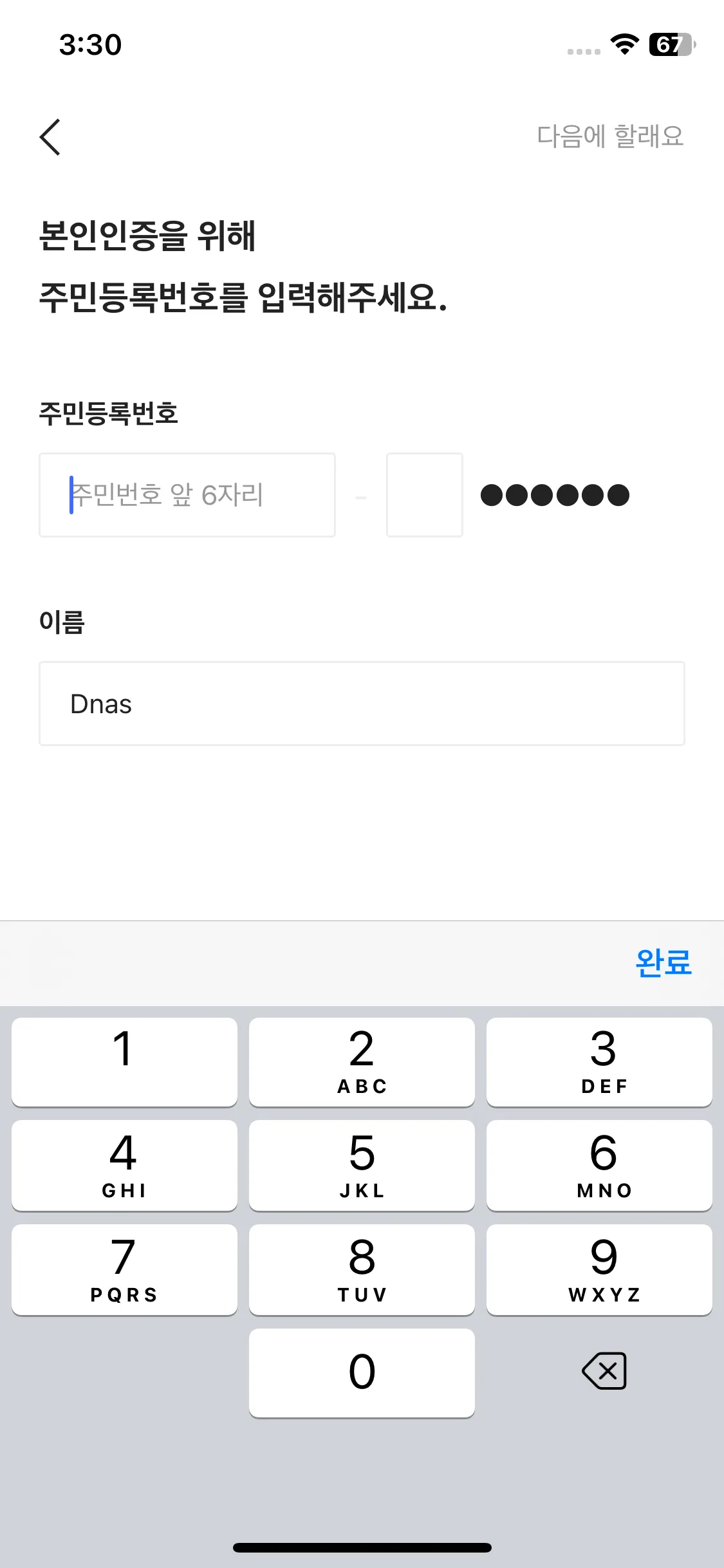
Task: Tap the clock showing 3:30
Action: (90, 45)
